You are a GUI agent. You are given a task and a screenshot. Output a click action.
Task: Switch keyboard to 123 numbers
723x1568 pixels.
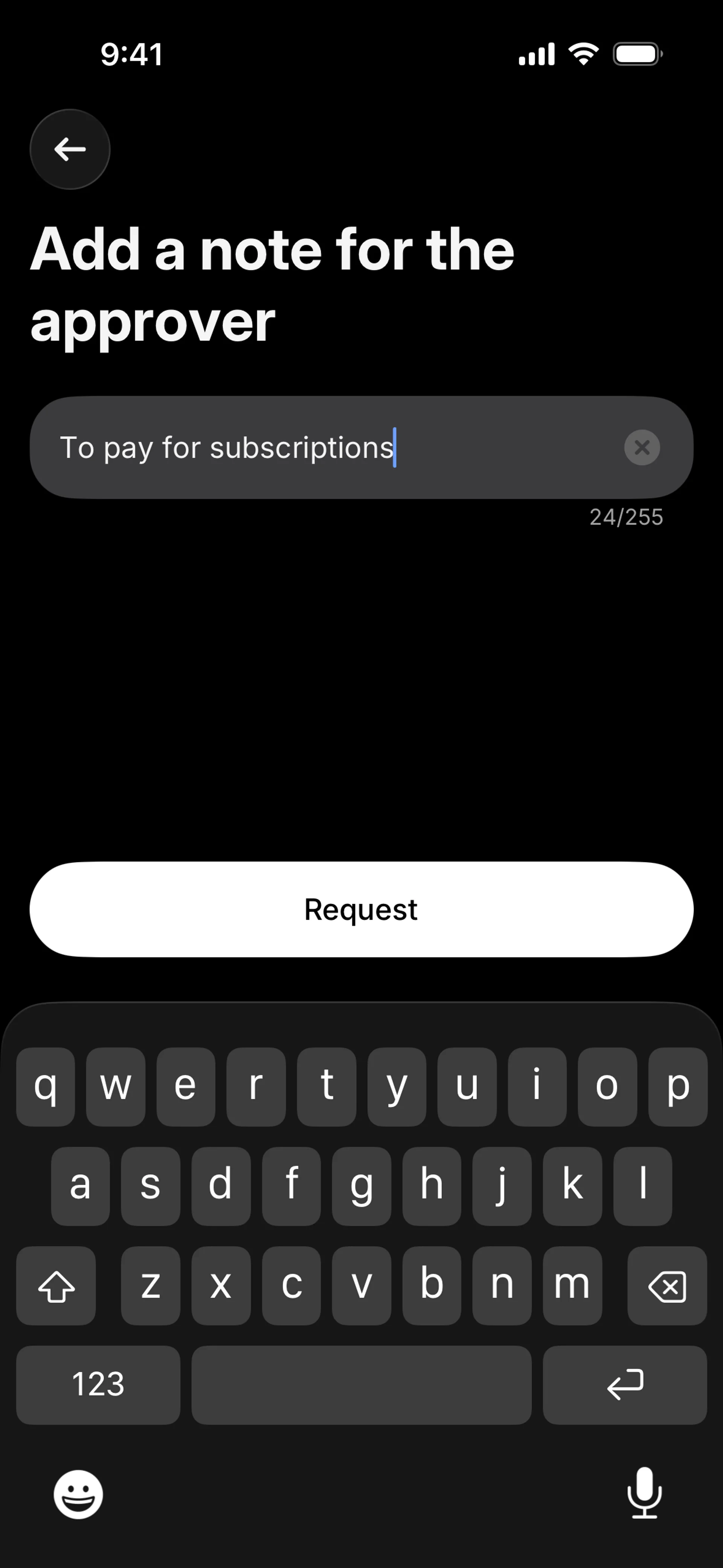point(98,1385)
